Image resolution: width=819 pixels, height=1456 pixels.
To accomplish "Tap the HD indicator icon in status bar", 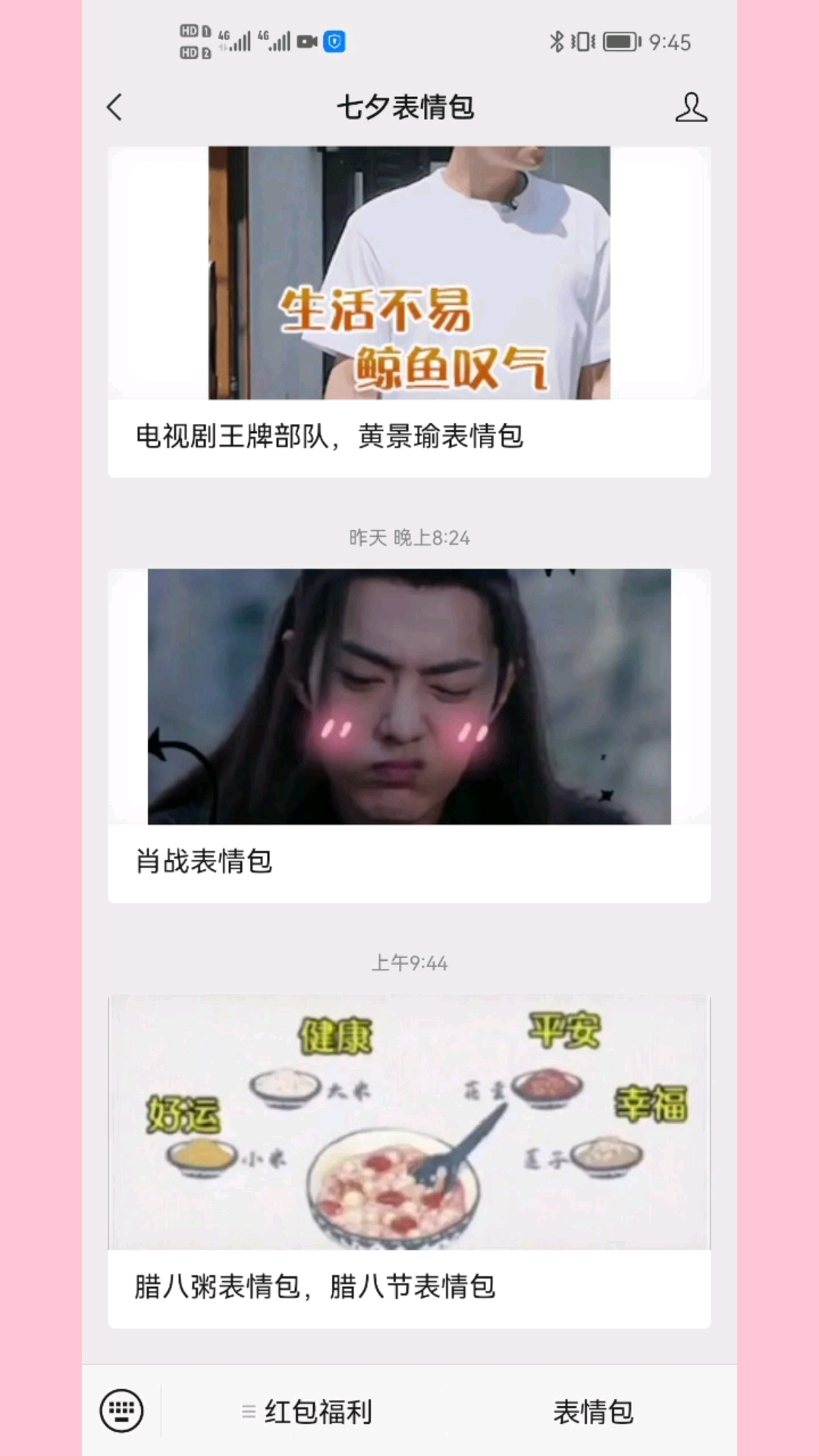I will [191, 42].
